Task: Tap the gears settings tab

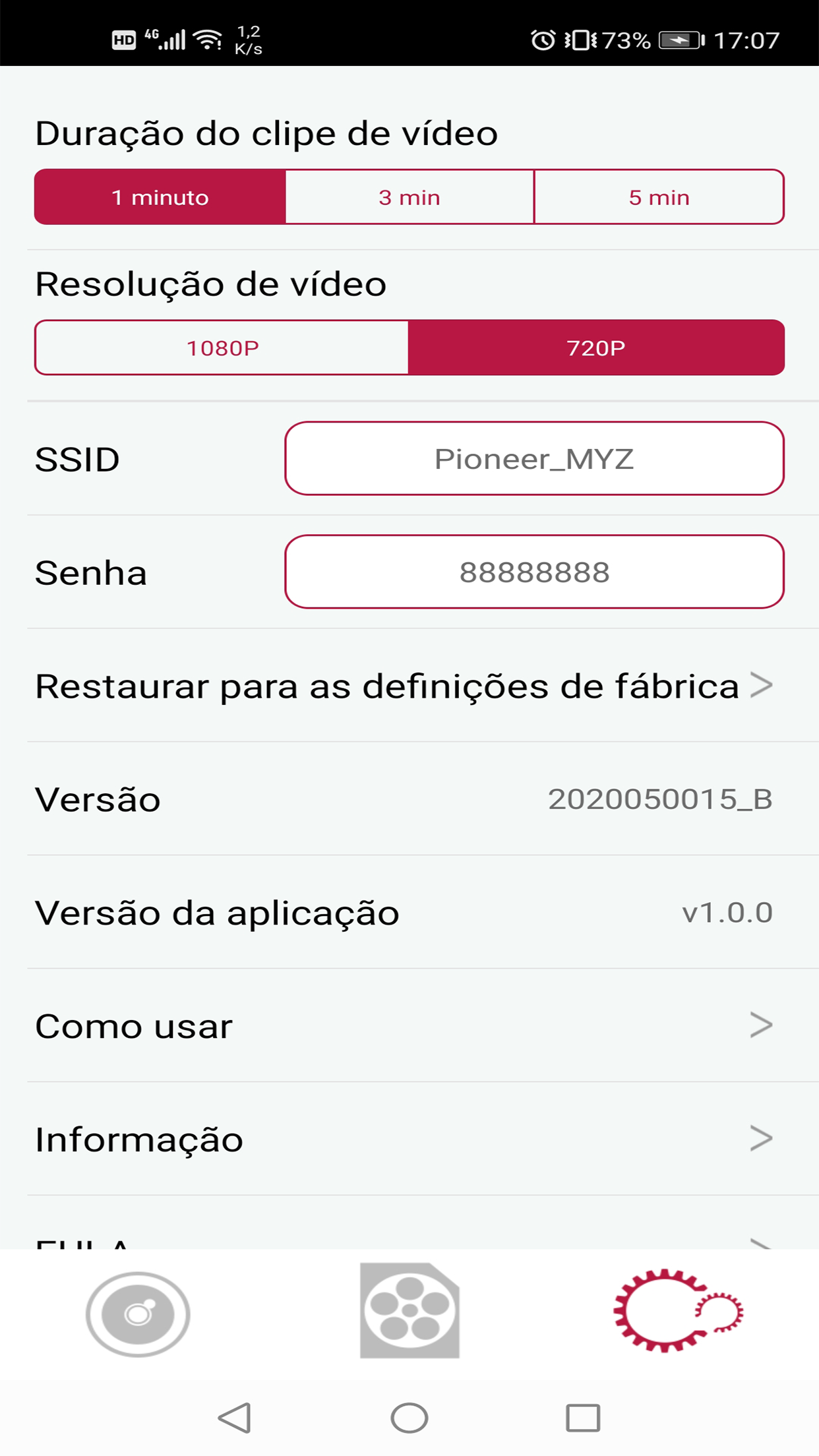Action: click(678, 1311)
